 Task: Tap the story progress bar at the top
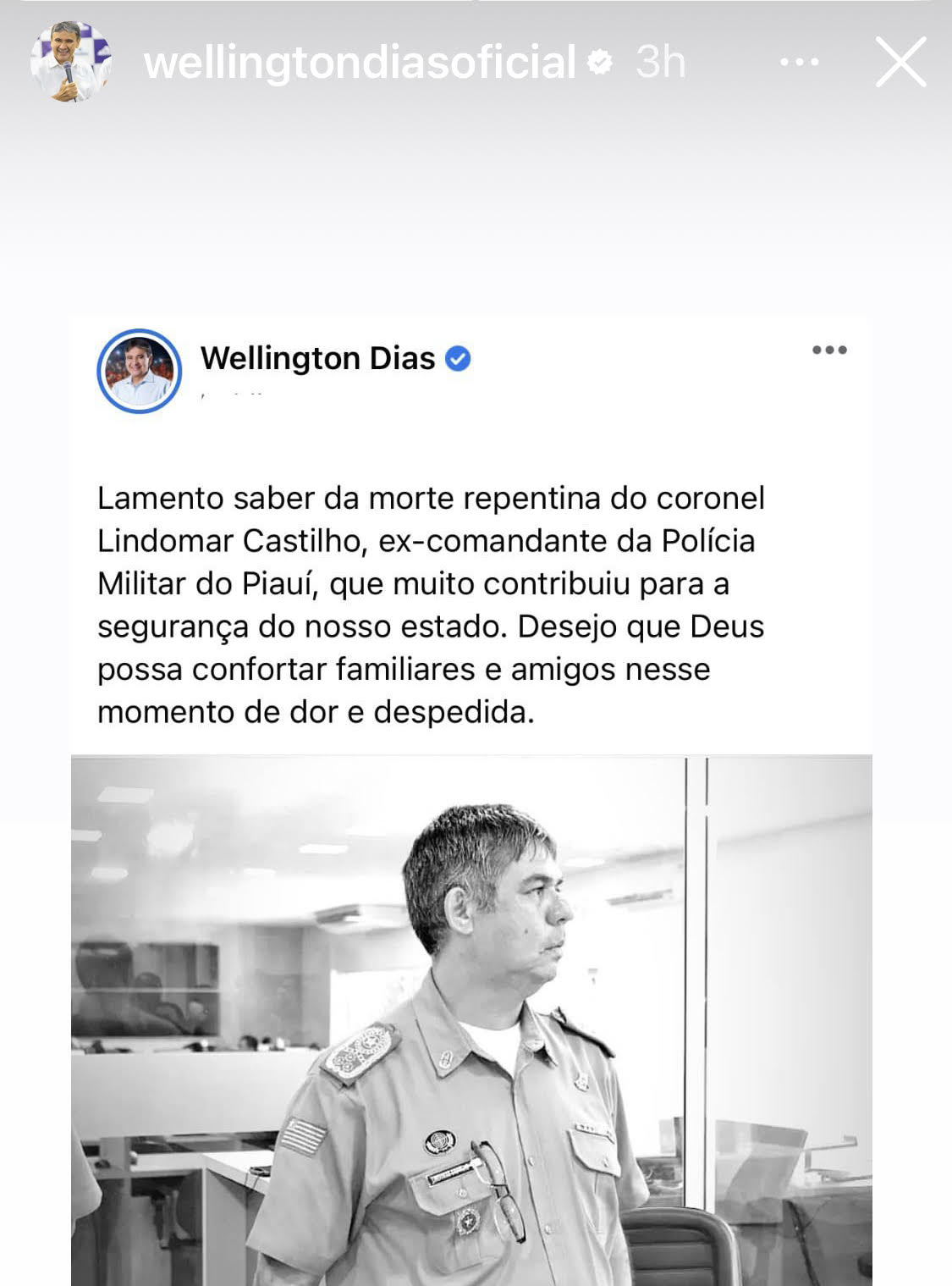click(474, 5)
